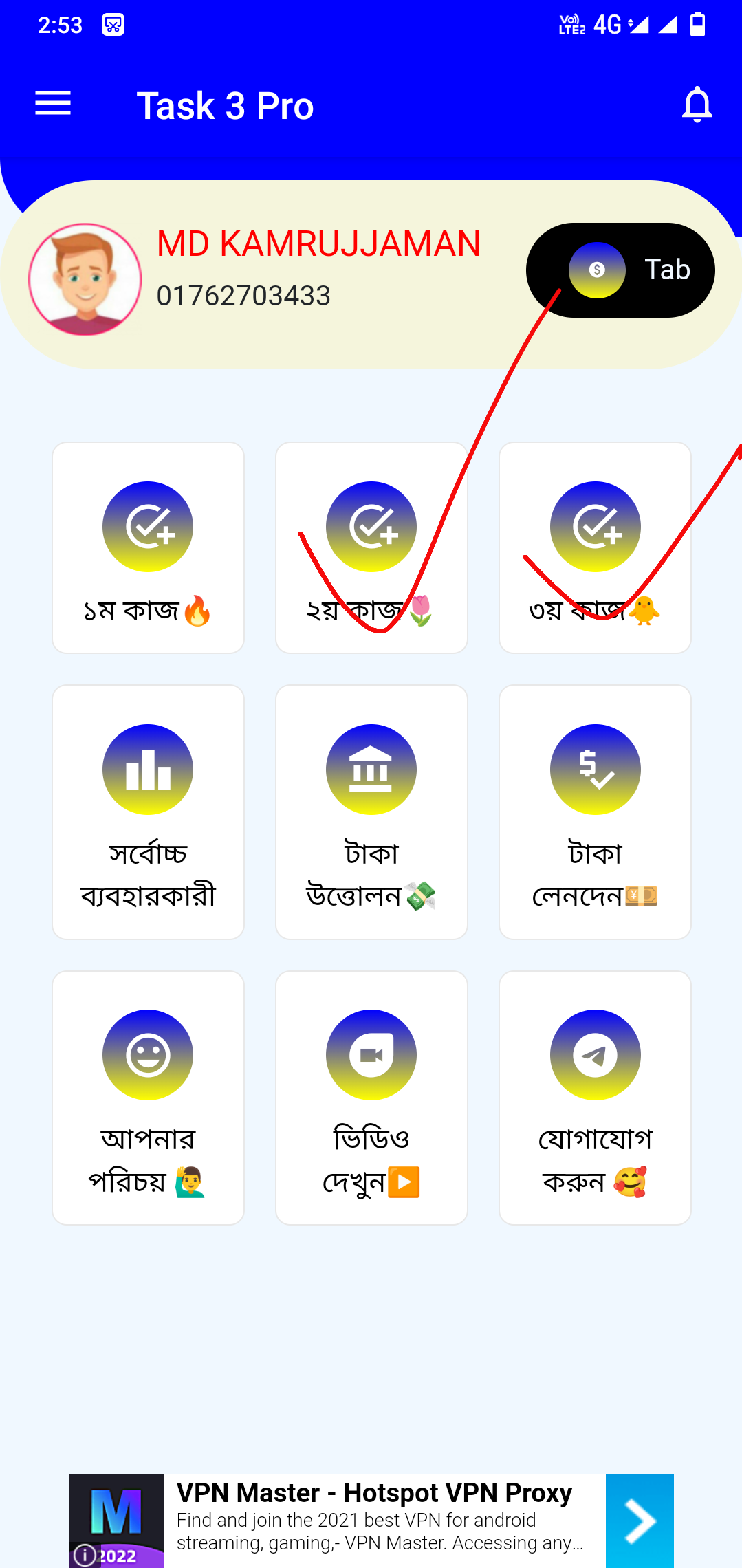Viewport: 742px width, 1568px height.
Task: Open টাকা লেনদেন transactions card
Action: pyautogui.click(x=595, y=812)
